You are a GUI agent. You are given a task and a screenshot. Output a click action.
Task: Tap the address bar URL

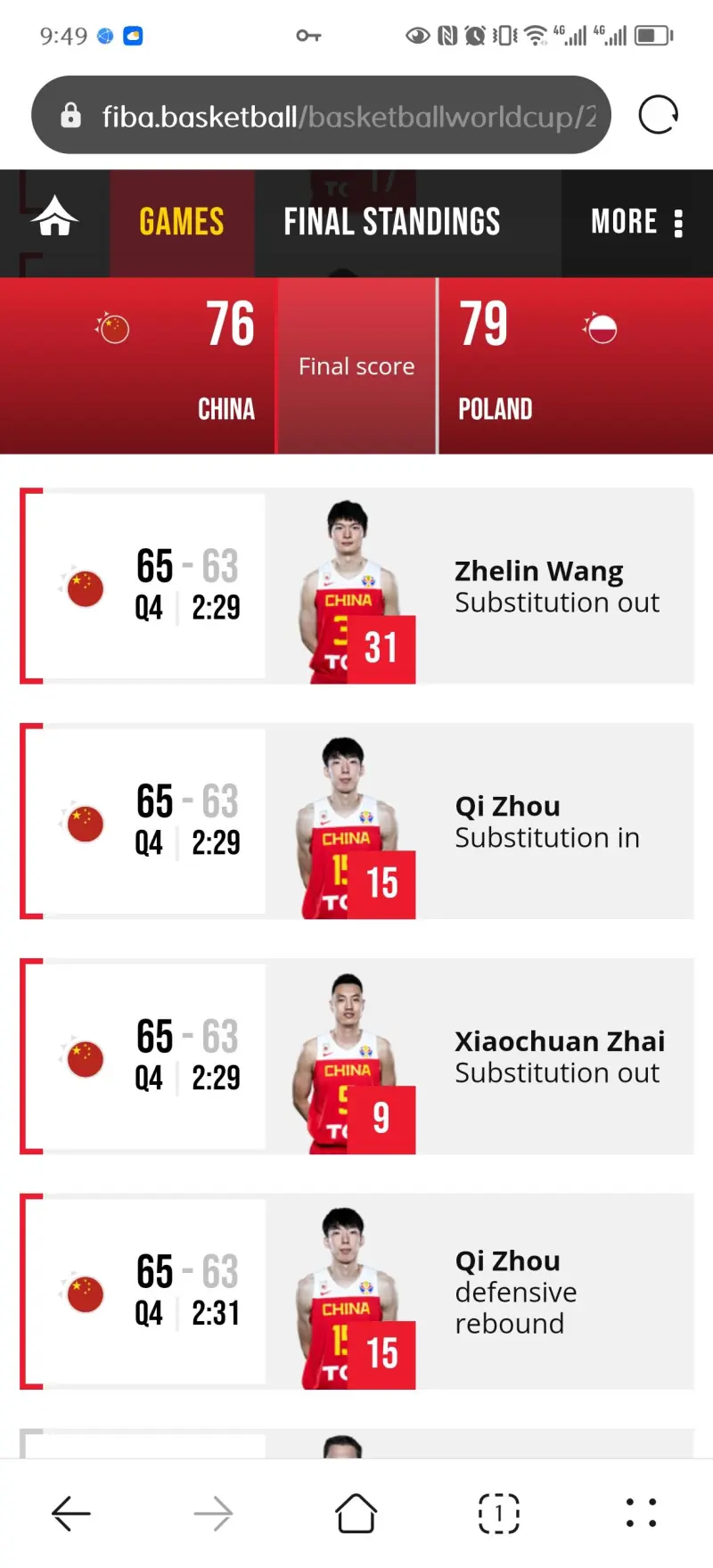point(348,116)
